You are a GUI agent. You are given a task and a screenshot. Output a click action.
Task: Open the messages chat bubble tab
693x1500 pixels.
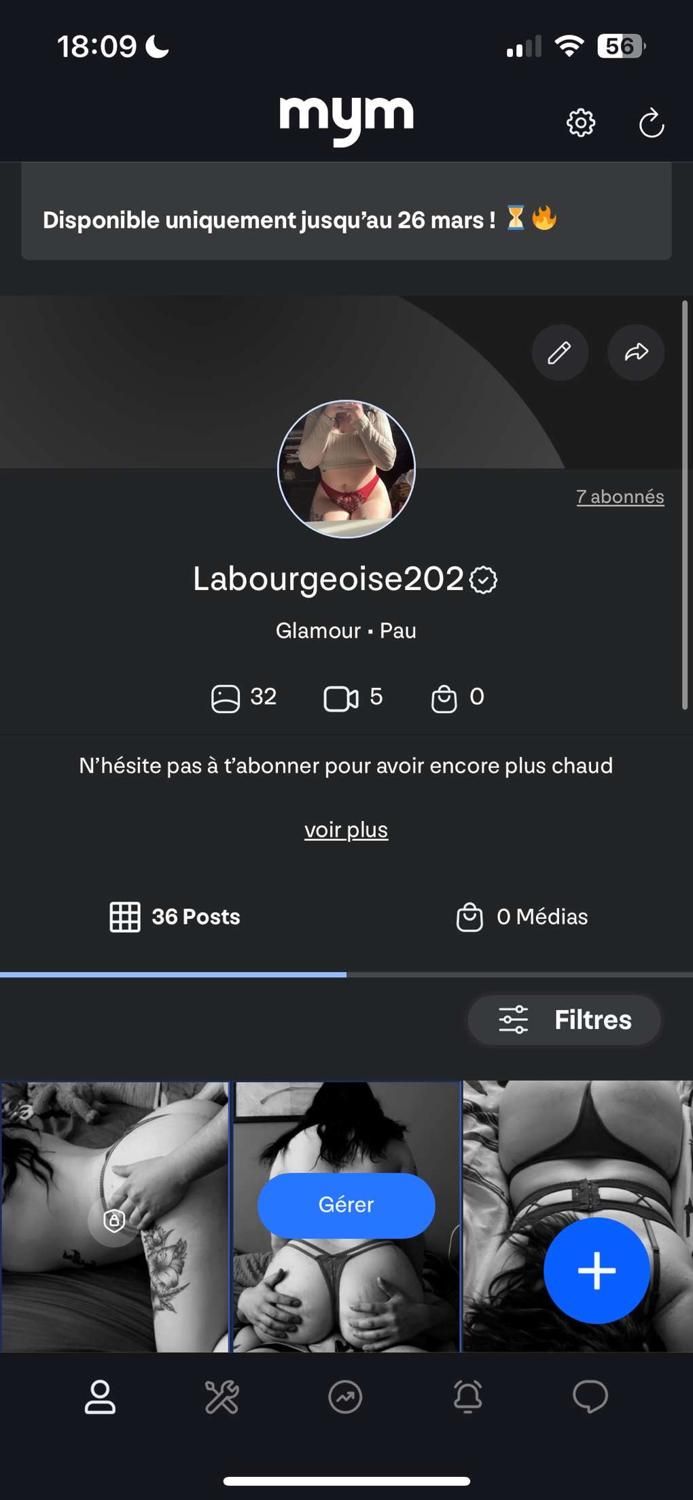tap(590, 1397)
